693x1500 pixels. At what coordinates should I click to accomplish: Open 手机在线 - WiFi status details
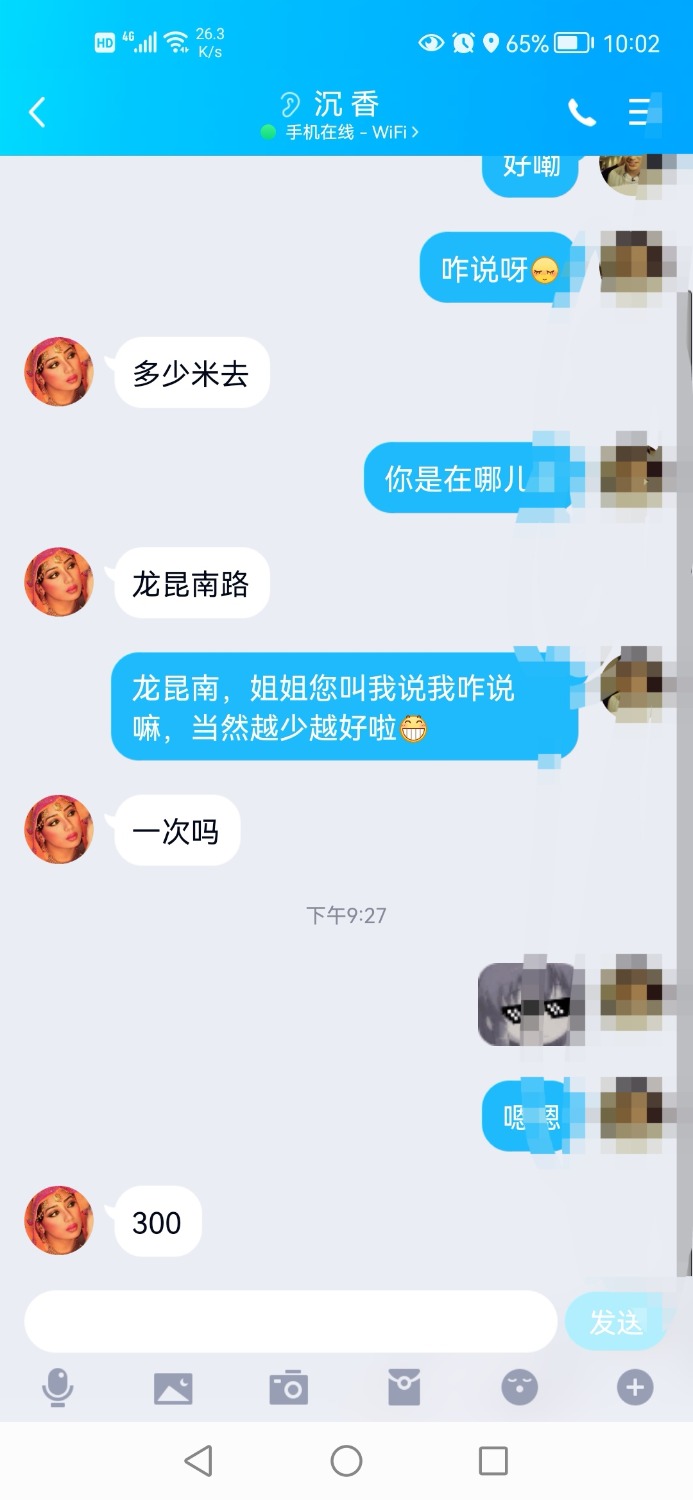(340, 132)
